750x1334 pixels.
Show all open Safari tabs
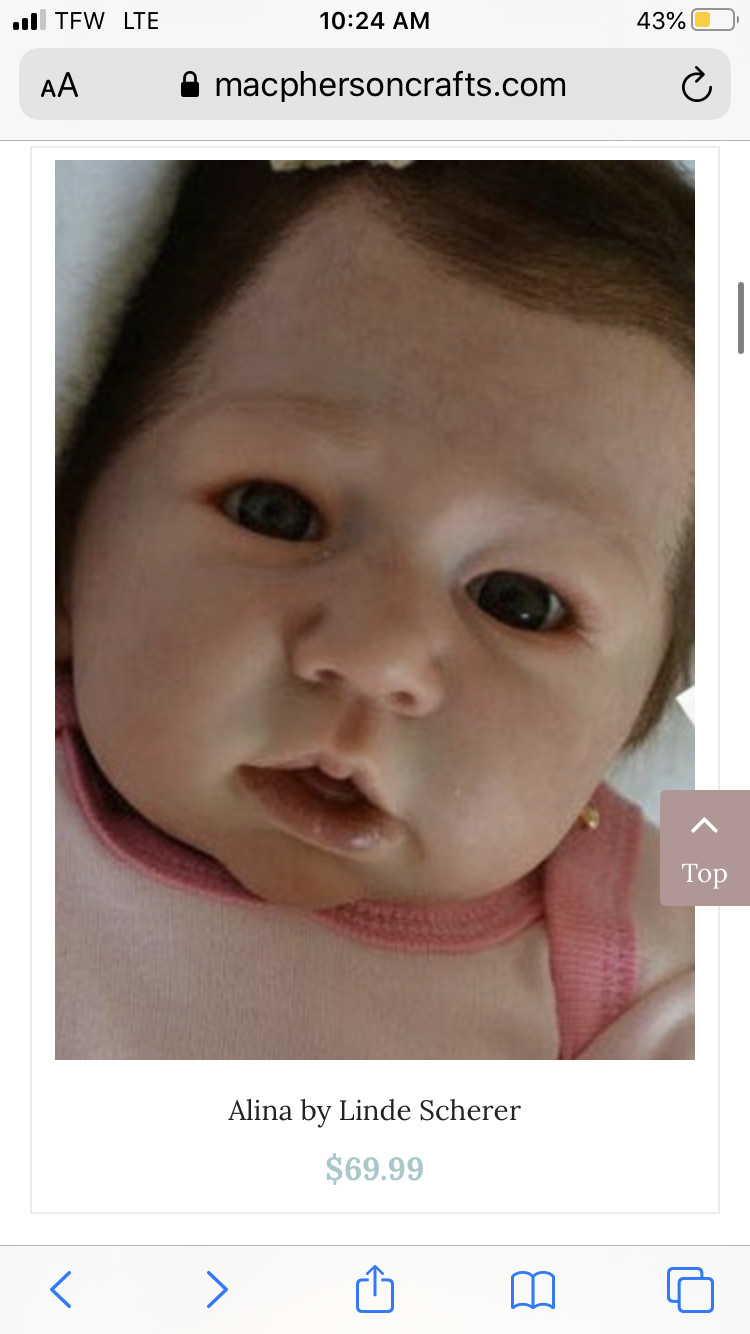point(690,1289)
